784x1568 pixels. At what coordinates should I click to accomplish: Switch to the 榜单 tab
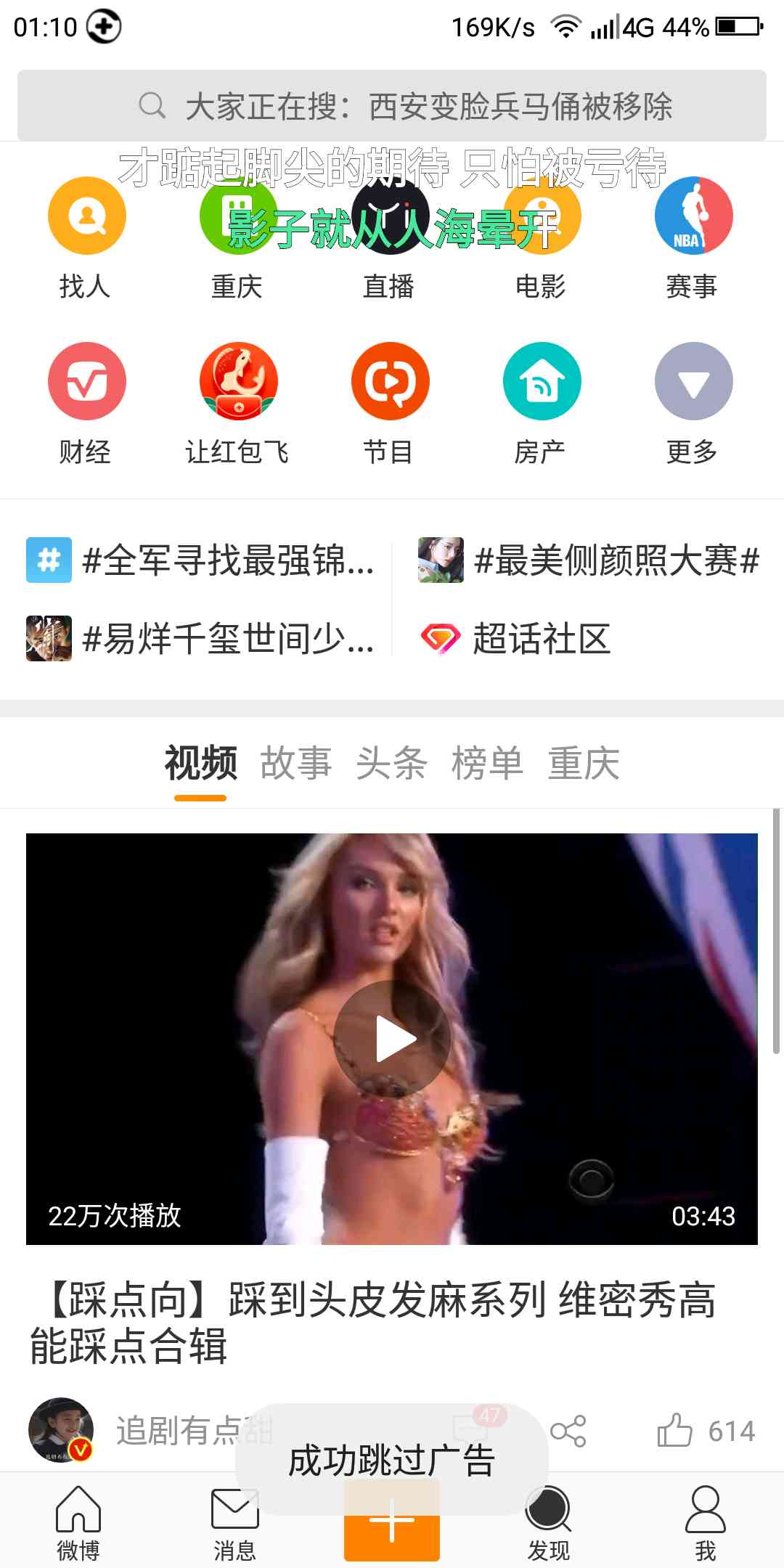488,763
